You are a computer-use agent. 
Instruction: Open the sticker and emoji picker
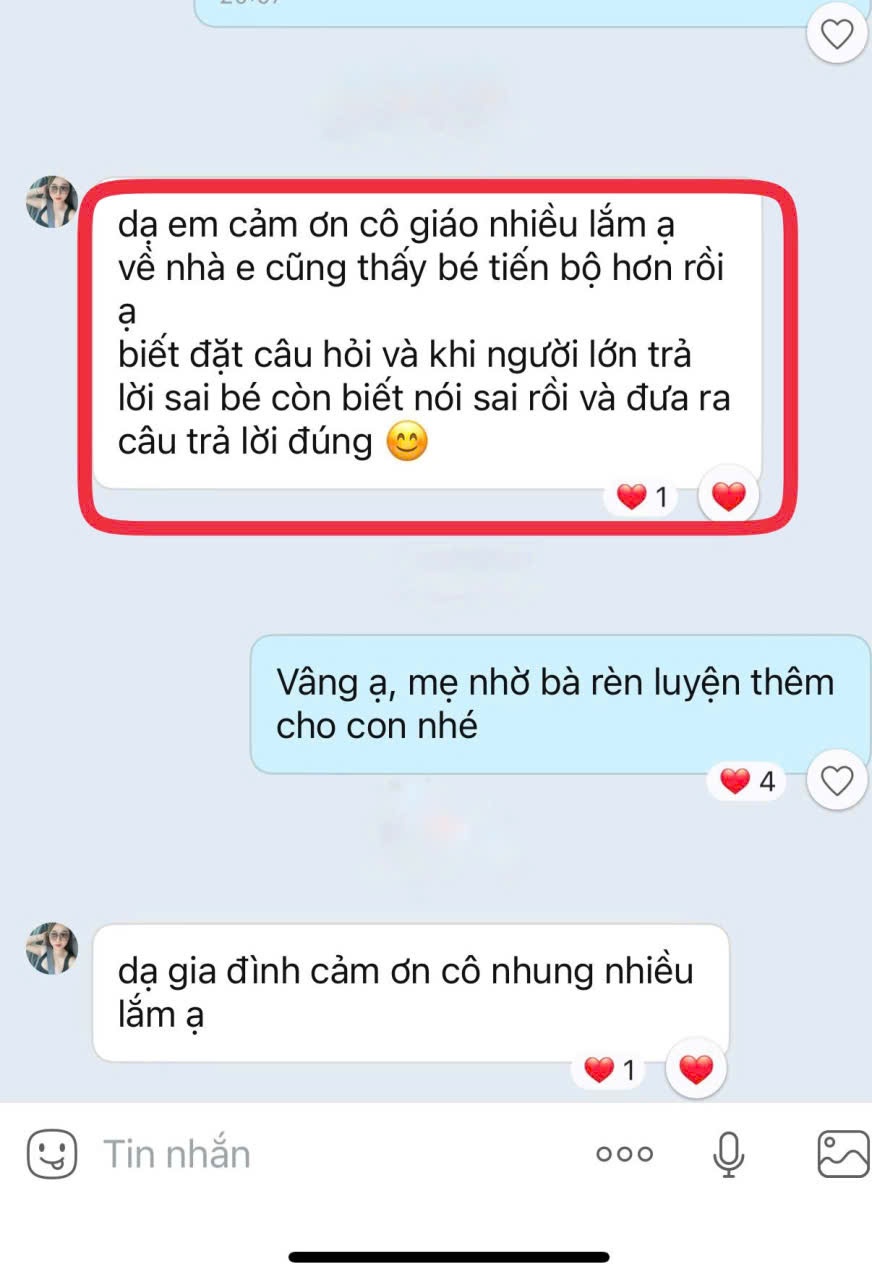(52, 1154)
